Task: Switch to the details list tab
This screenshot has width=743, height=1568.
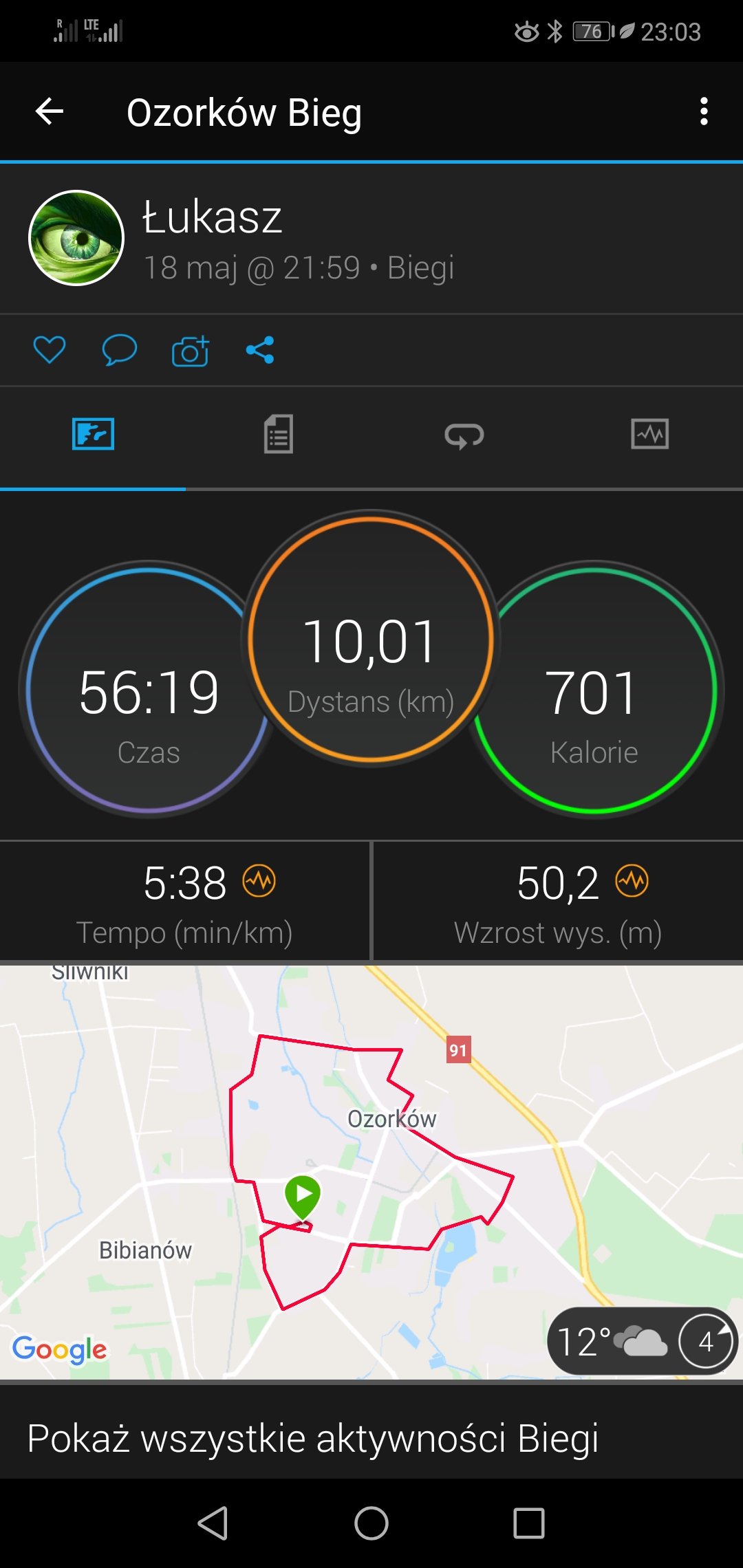Action: pyautogui.click(x=279, y=434)
